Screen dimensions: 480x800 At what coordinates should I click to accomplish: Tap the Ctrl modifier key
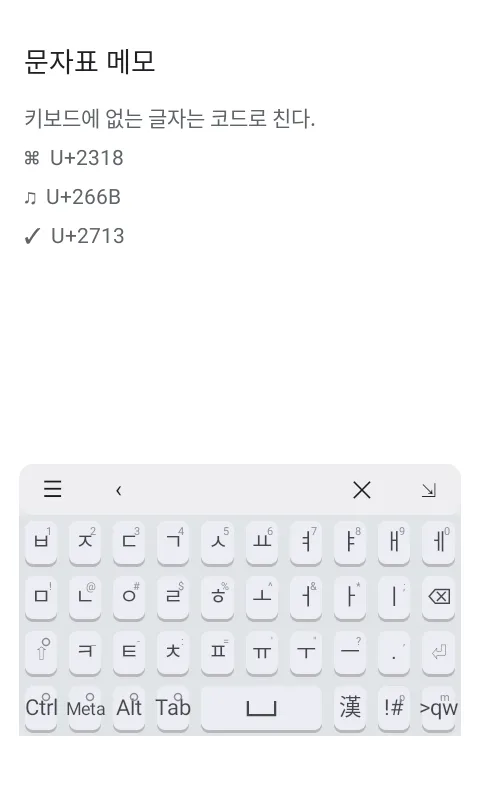(x=41, y=709)
